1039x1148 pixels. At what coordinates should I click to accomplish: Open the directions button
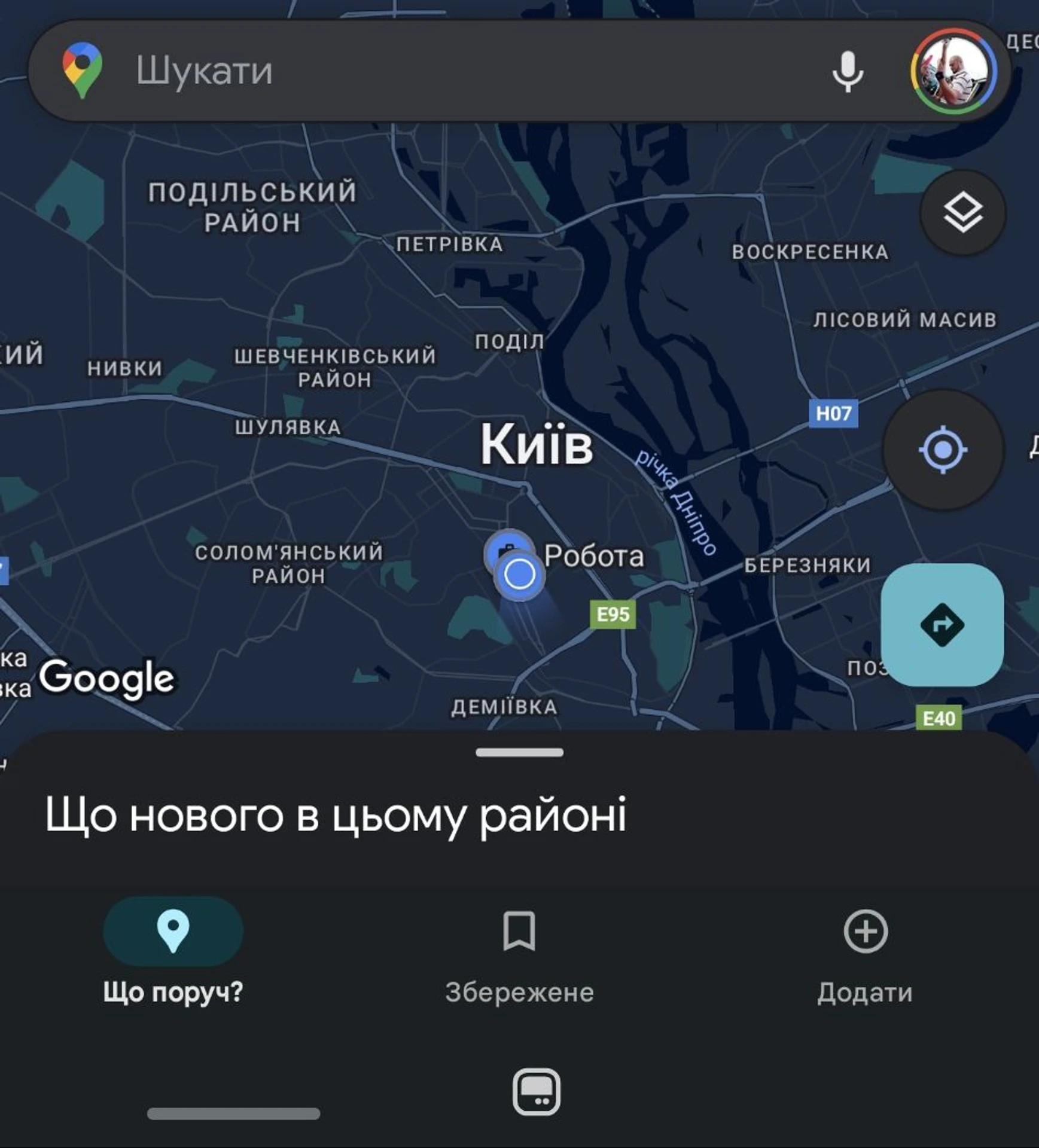pyautogui.click(x=942, y=625)
